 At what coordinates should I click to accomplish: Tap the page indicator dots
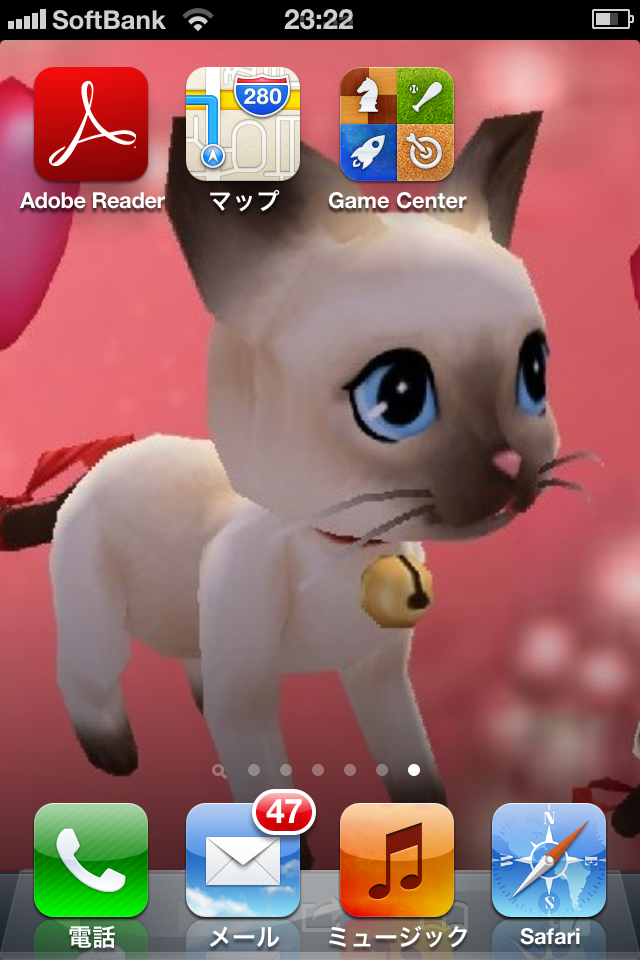coord(317,770)
